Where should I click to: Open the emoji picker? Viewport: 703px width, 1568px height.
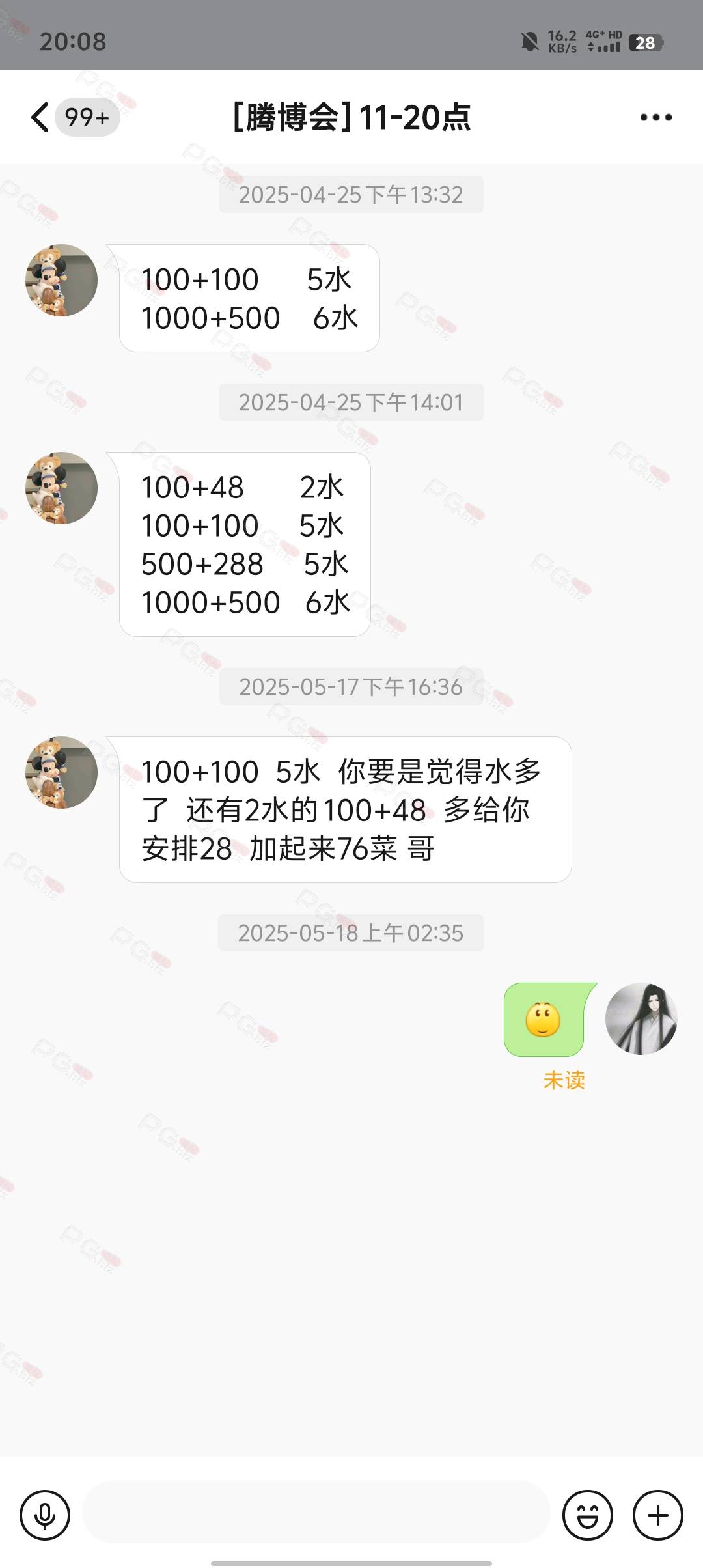(x=588, y=1515)
